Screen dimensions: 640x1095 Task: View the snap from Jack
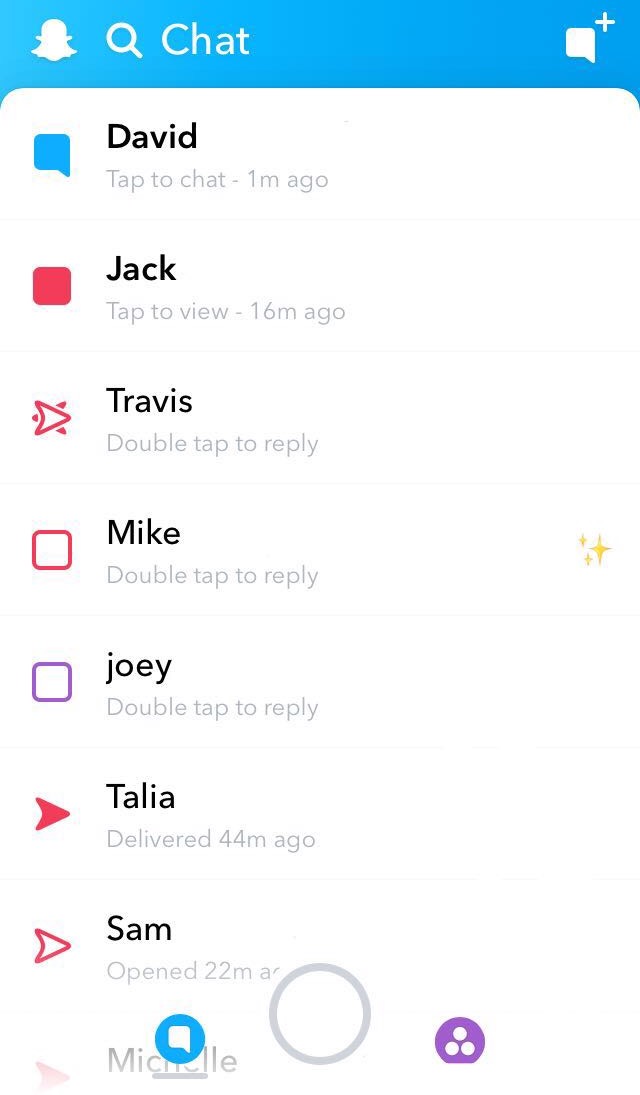click(x=320, y=286)
